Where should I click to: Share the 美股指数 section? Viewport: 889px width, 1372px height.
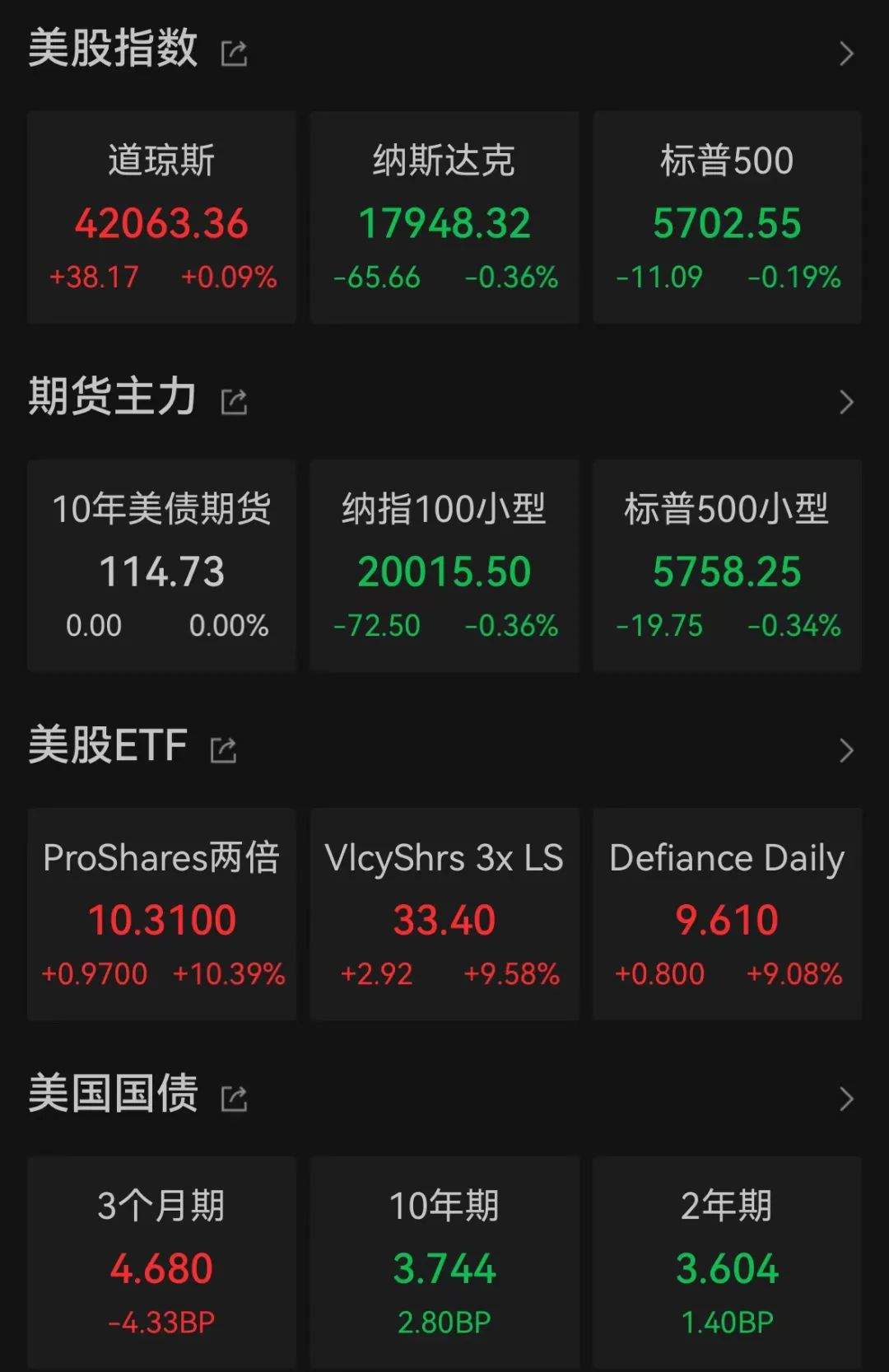pyautogui.click(x=234, y=54)
